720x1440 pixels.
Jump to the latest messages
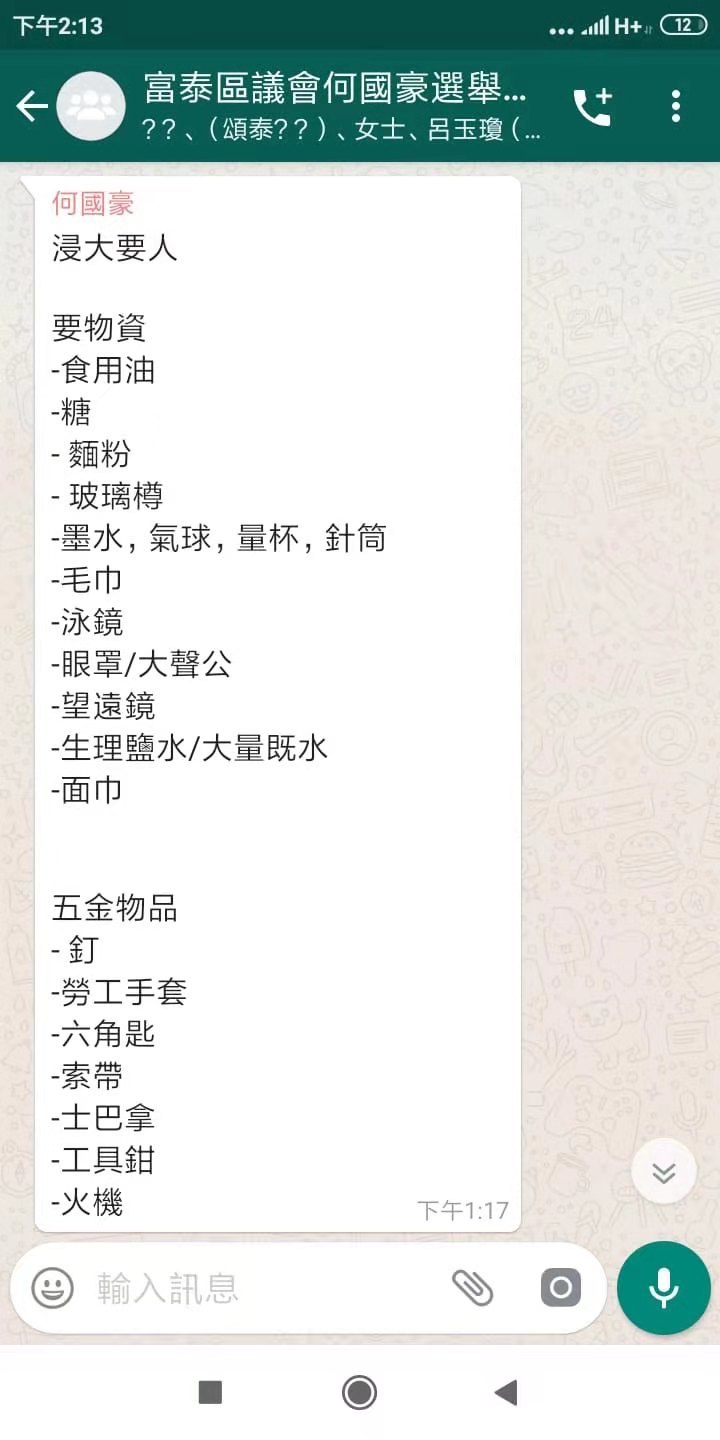pos(664,1171)
